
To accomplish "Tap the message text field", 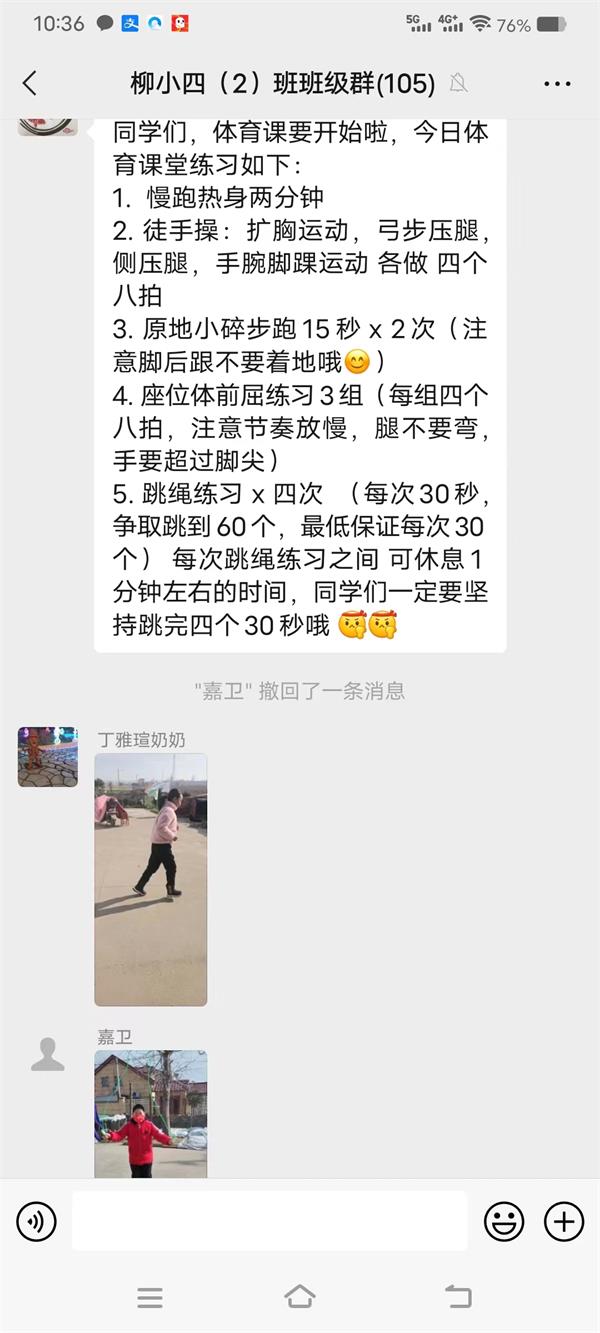I will pos(269,1221).
